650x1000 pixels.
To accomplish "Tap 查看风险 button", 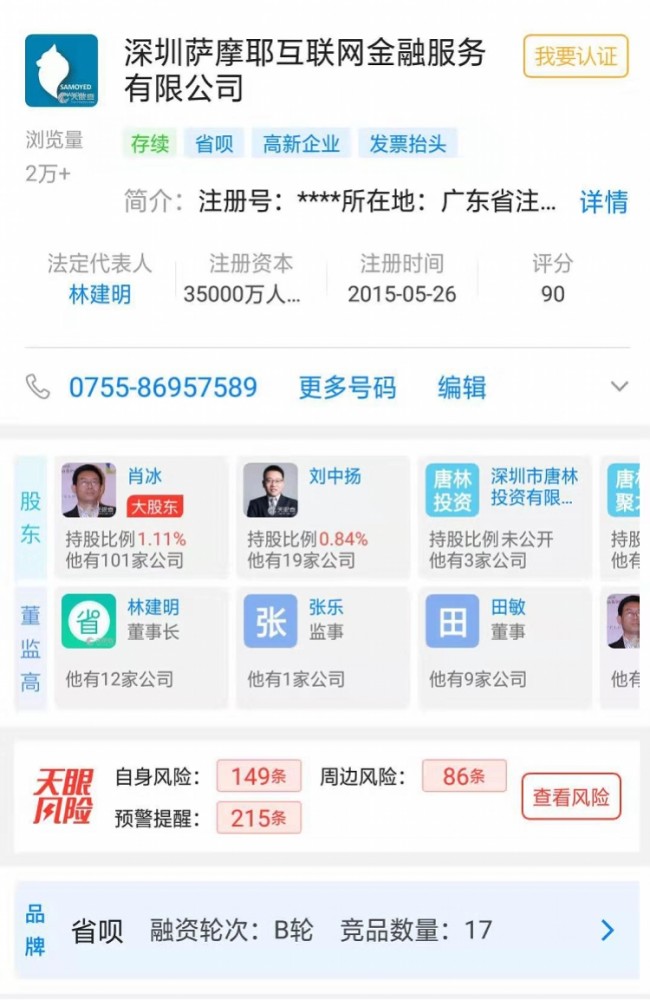I will click(570, 797).
